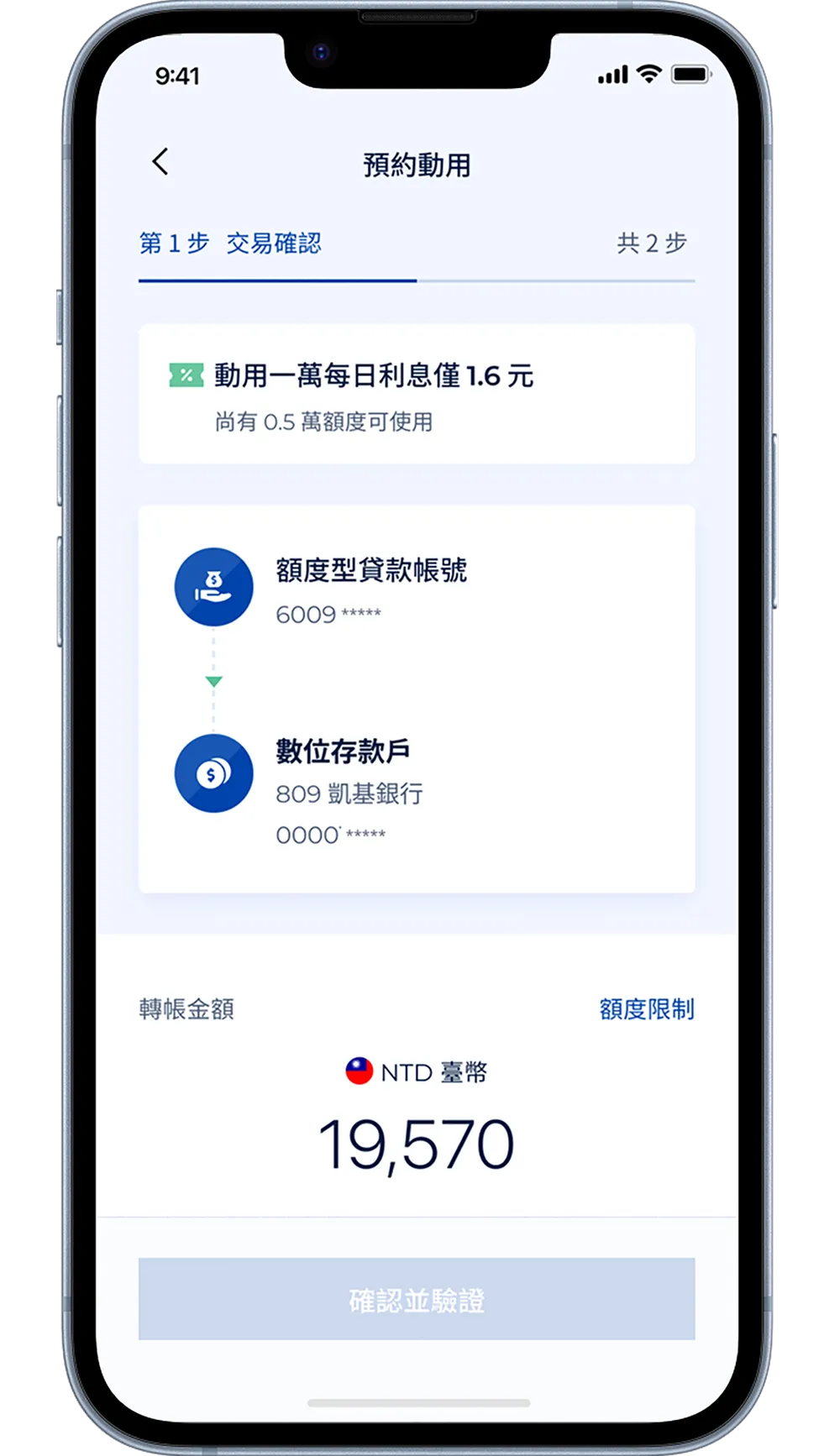
Task: Open the 額度限制 link
Action: [647, 1008]
